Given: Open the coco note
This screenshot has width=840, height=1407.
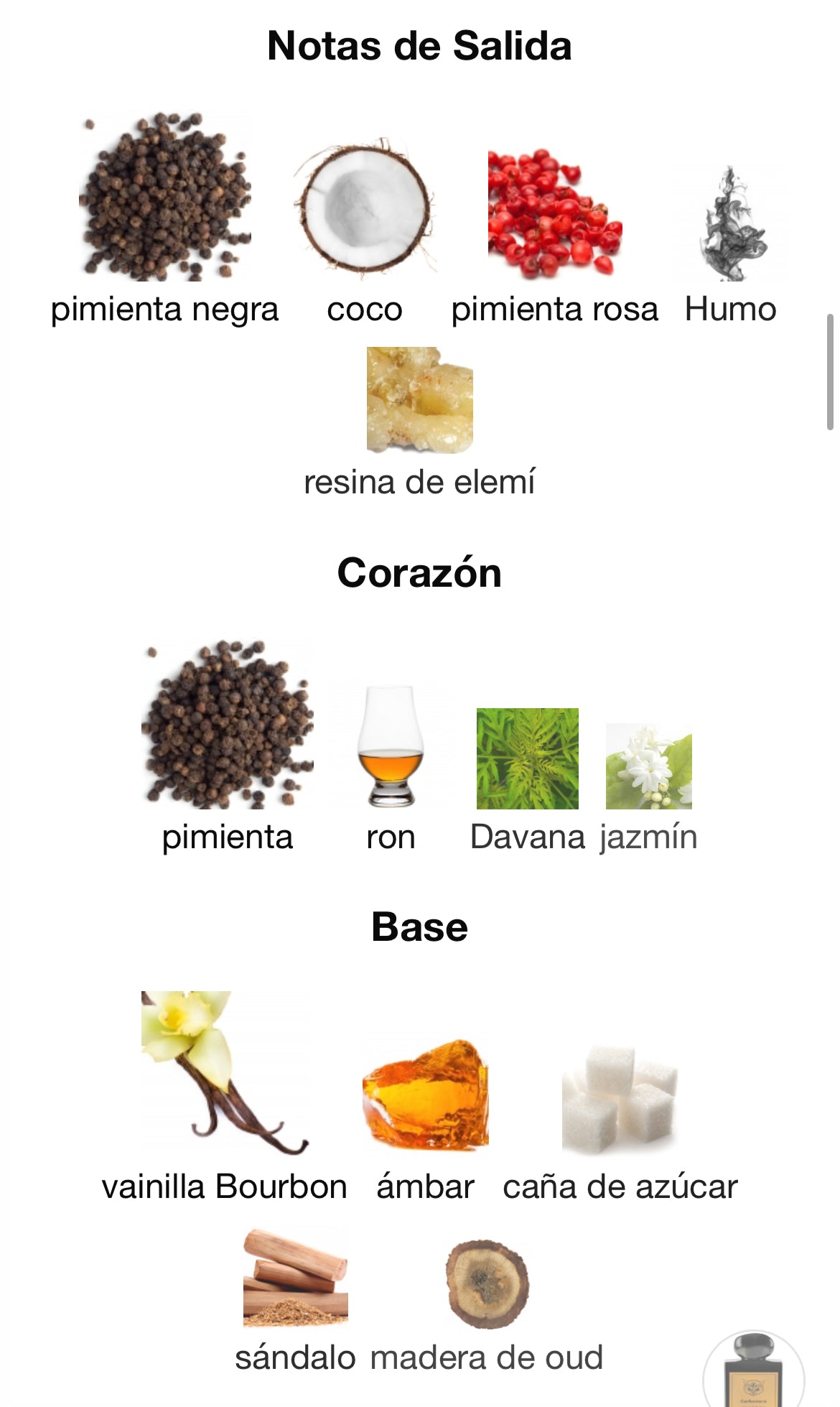Looking at the screenshot, I should pos(365,208).
